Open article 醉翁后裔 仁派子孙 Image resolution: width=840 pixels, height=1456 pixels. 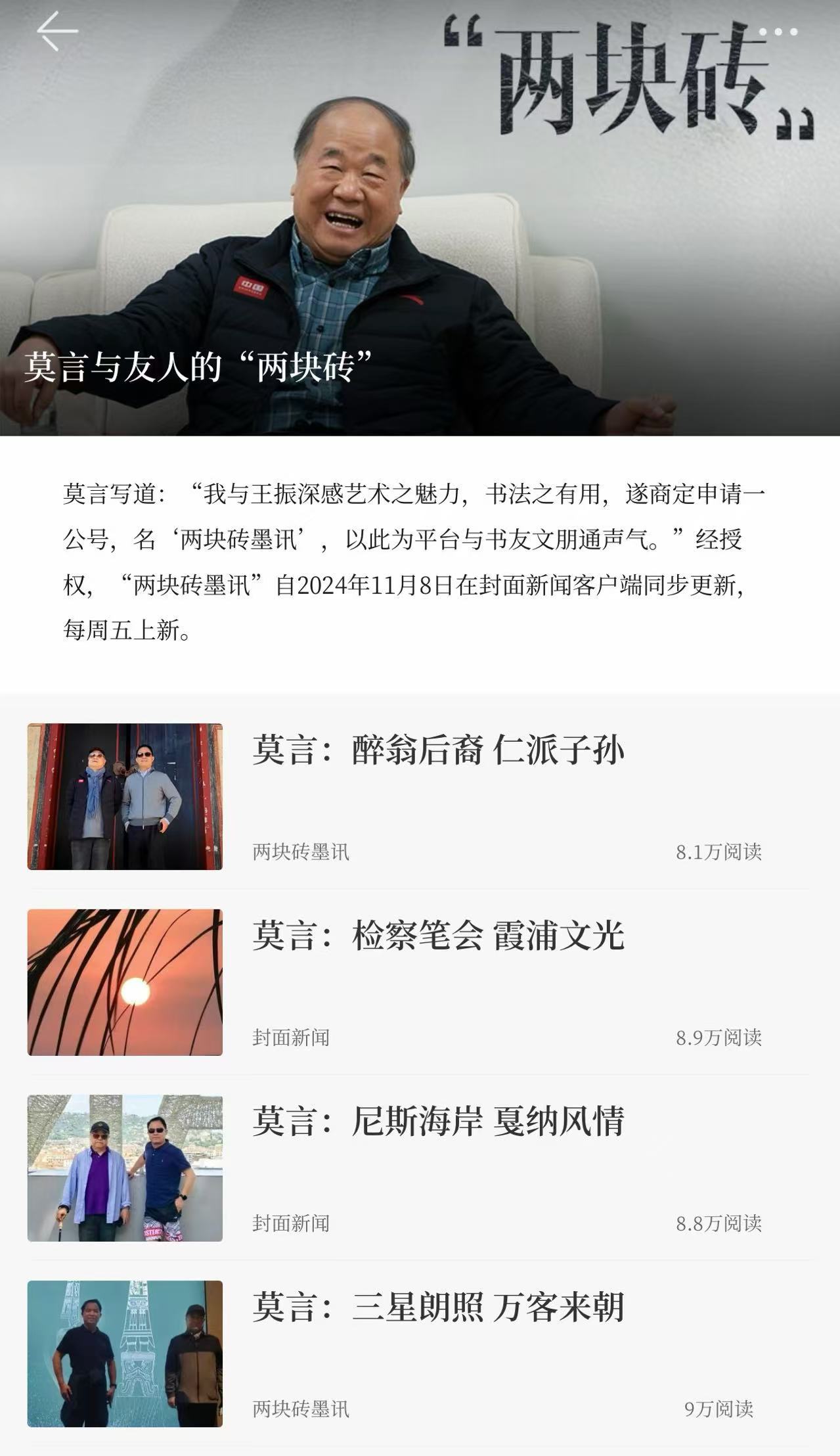[x=438, y=750]
